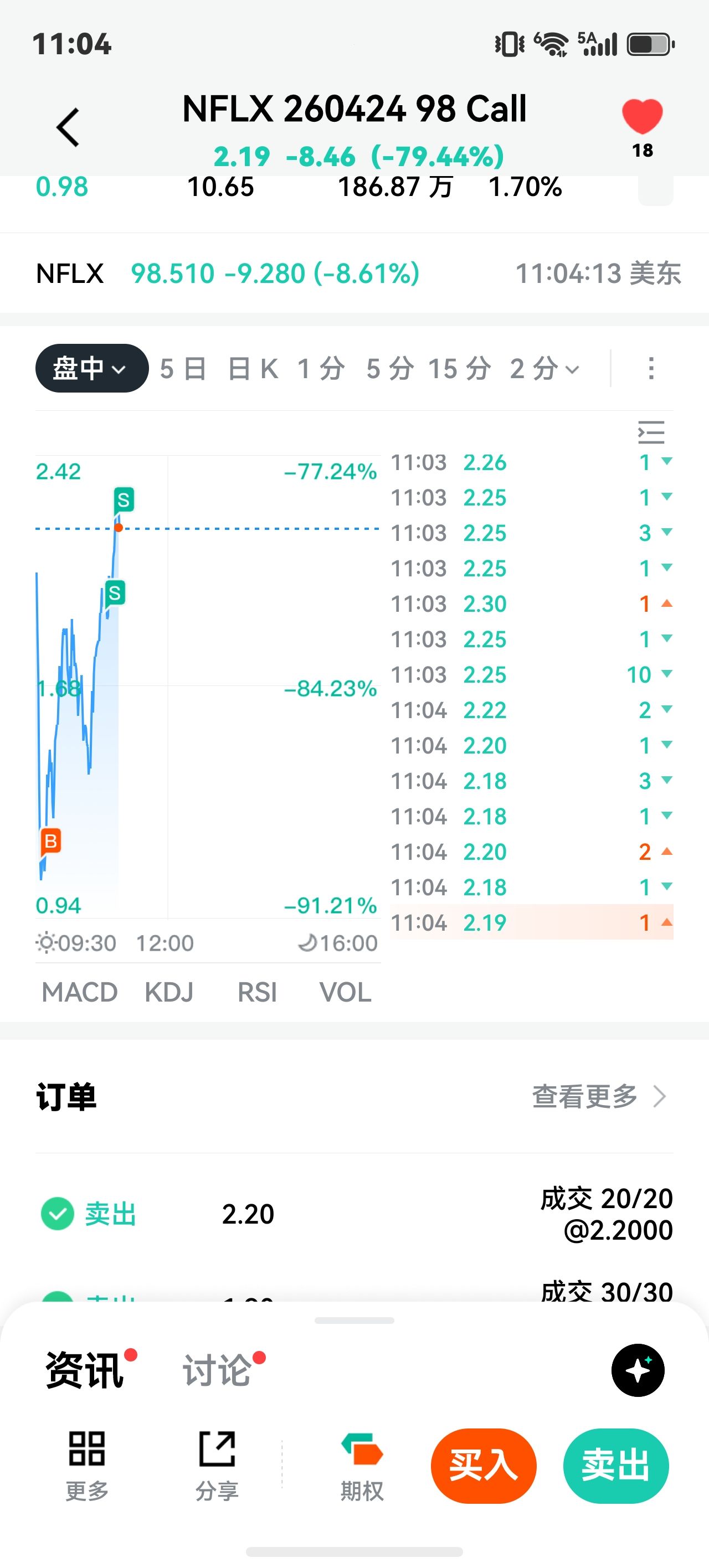This screenshot has height=1568, width=709.
Task: Show the MACD indicator
Action: 79,992
